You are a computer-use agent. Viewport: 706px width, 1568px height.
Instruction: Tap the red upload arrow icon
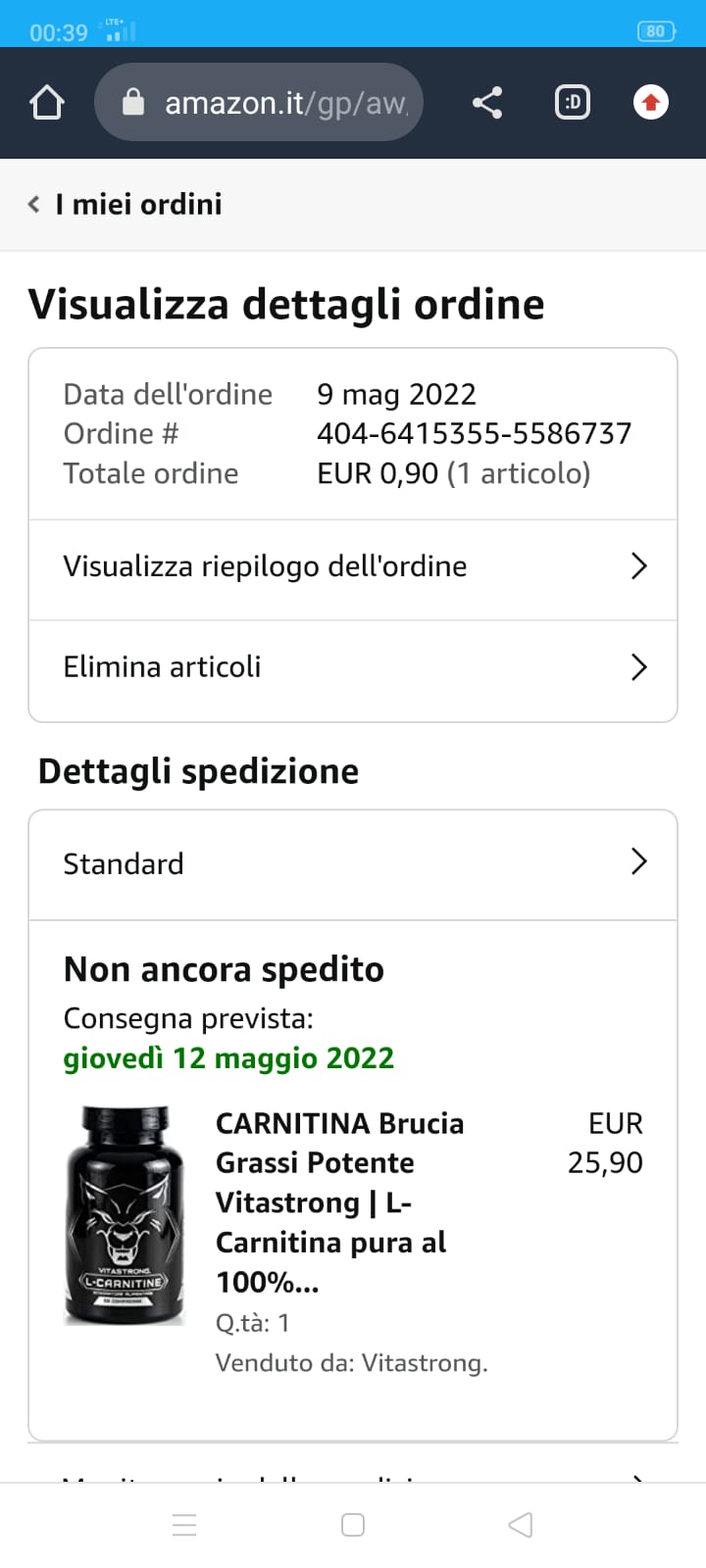tap(651, 103)
